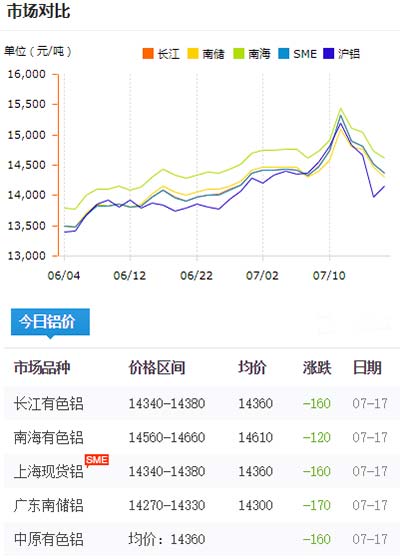Toggle the SME series in chart legend
Viewport: 400px width, 559px height.
point(297,54)
